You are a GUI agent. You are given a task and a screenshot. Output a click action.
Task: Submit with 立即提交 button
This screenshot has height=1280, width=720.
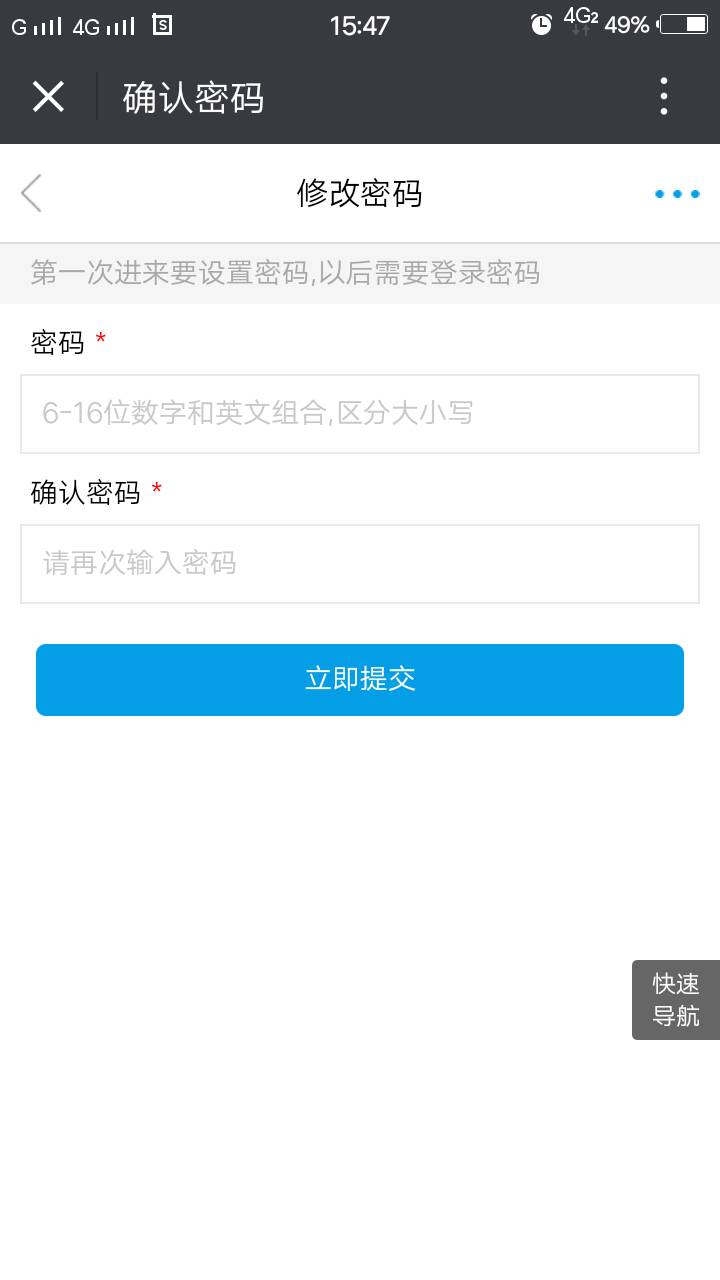[360, 680]
